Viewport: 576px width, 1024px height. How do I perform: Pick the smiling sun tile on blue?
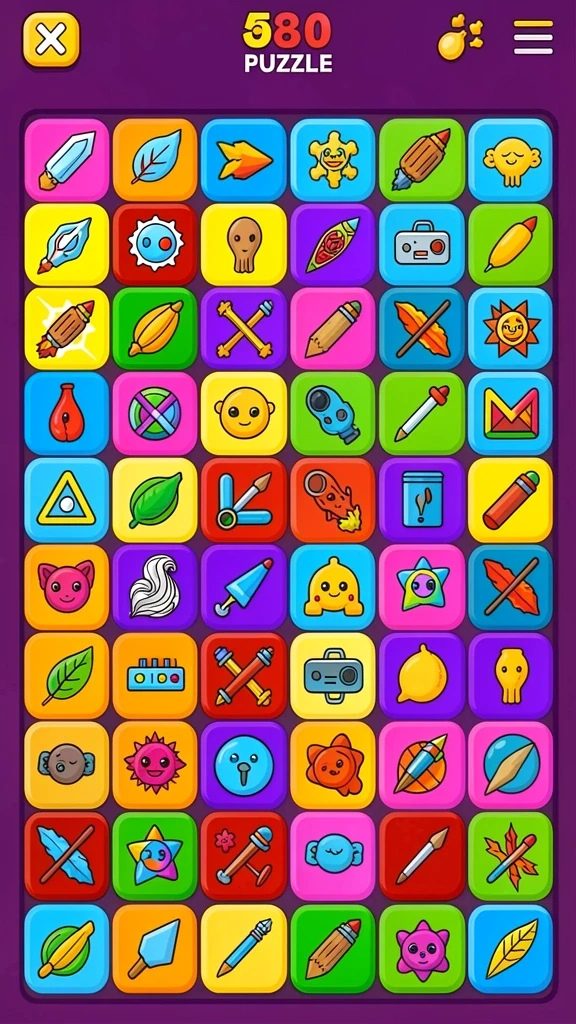[x=510, y=328]
